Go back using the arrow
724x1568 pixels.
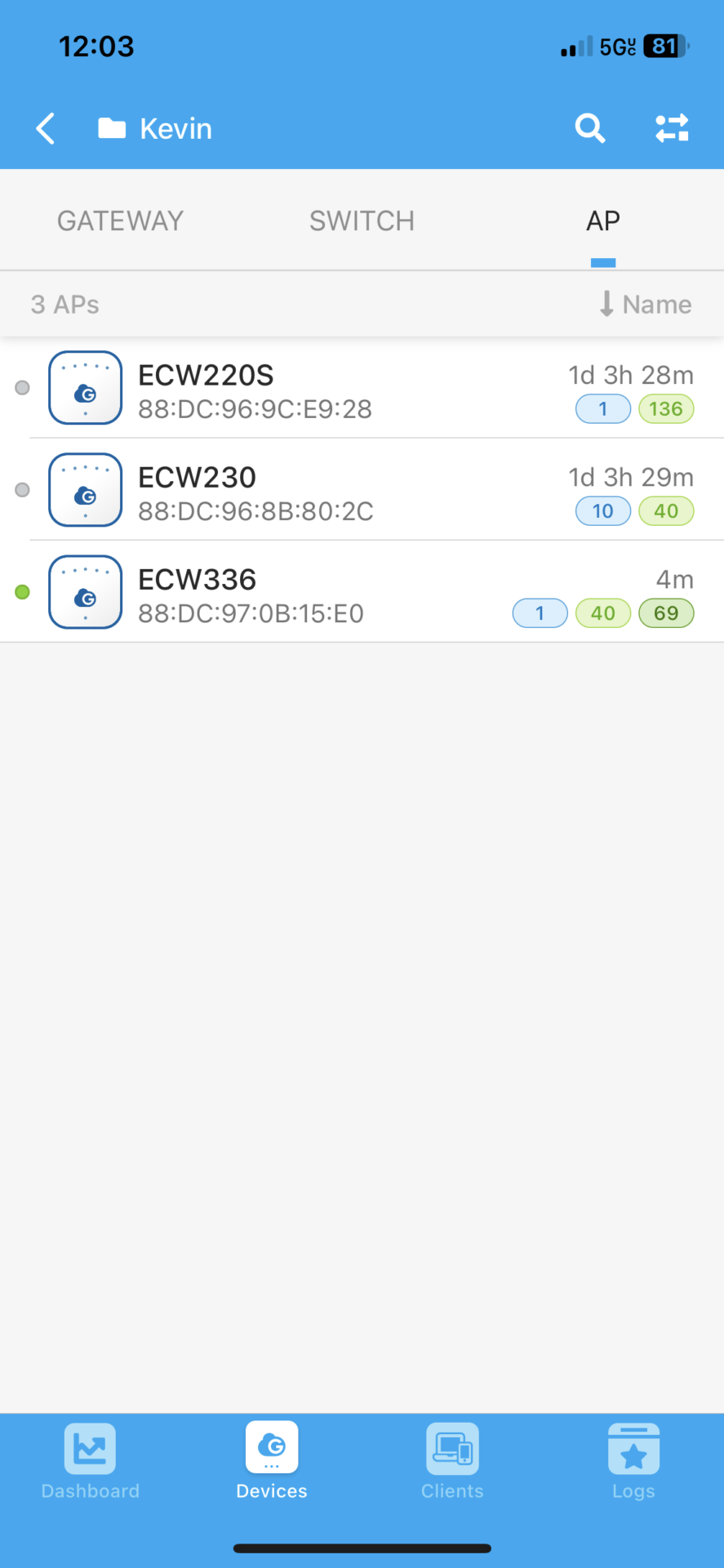click(46, 128)
